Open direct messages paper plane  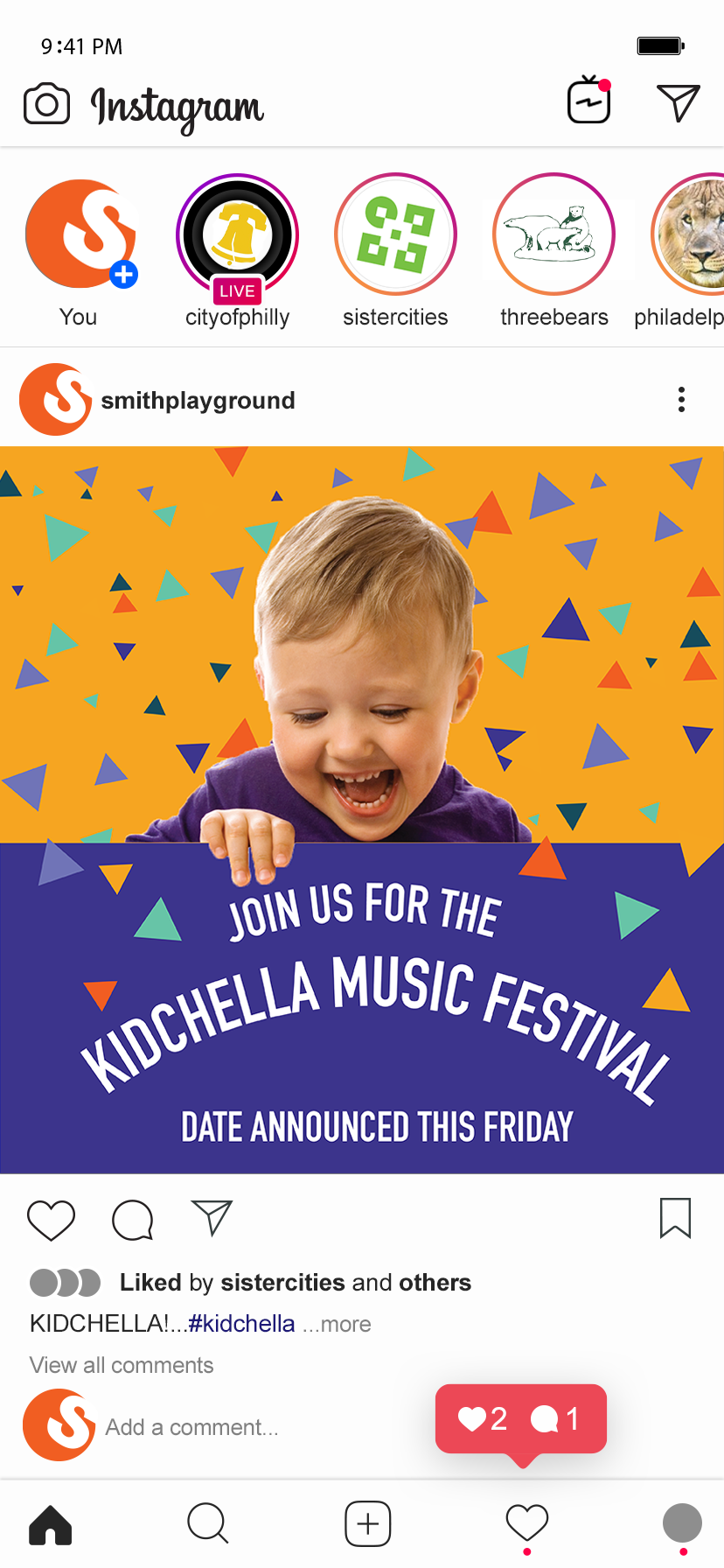[678, 103]
